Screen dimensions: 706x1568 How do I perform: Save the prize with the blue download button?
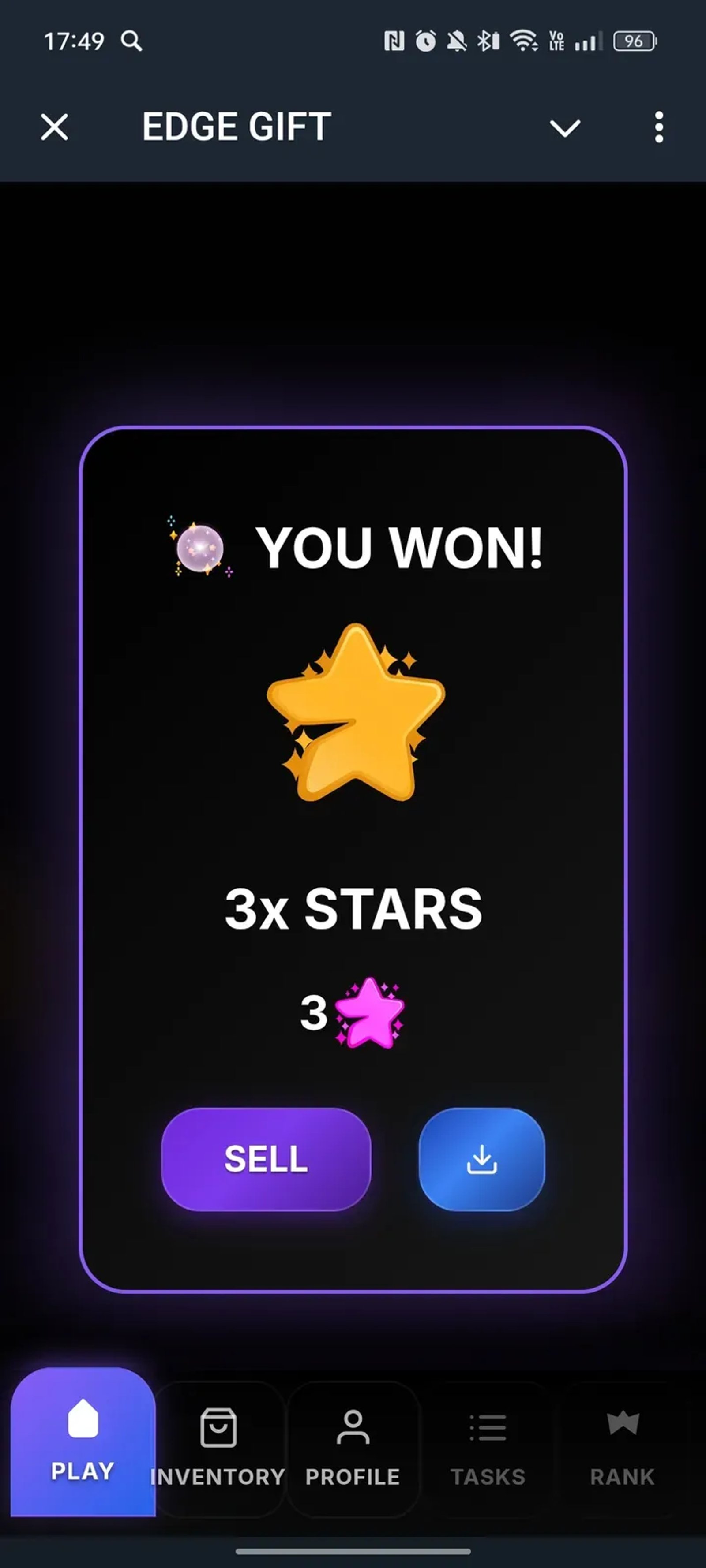482,1159
